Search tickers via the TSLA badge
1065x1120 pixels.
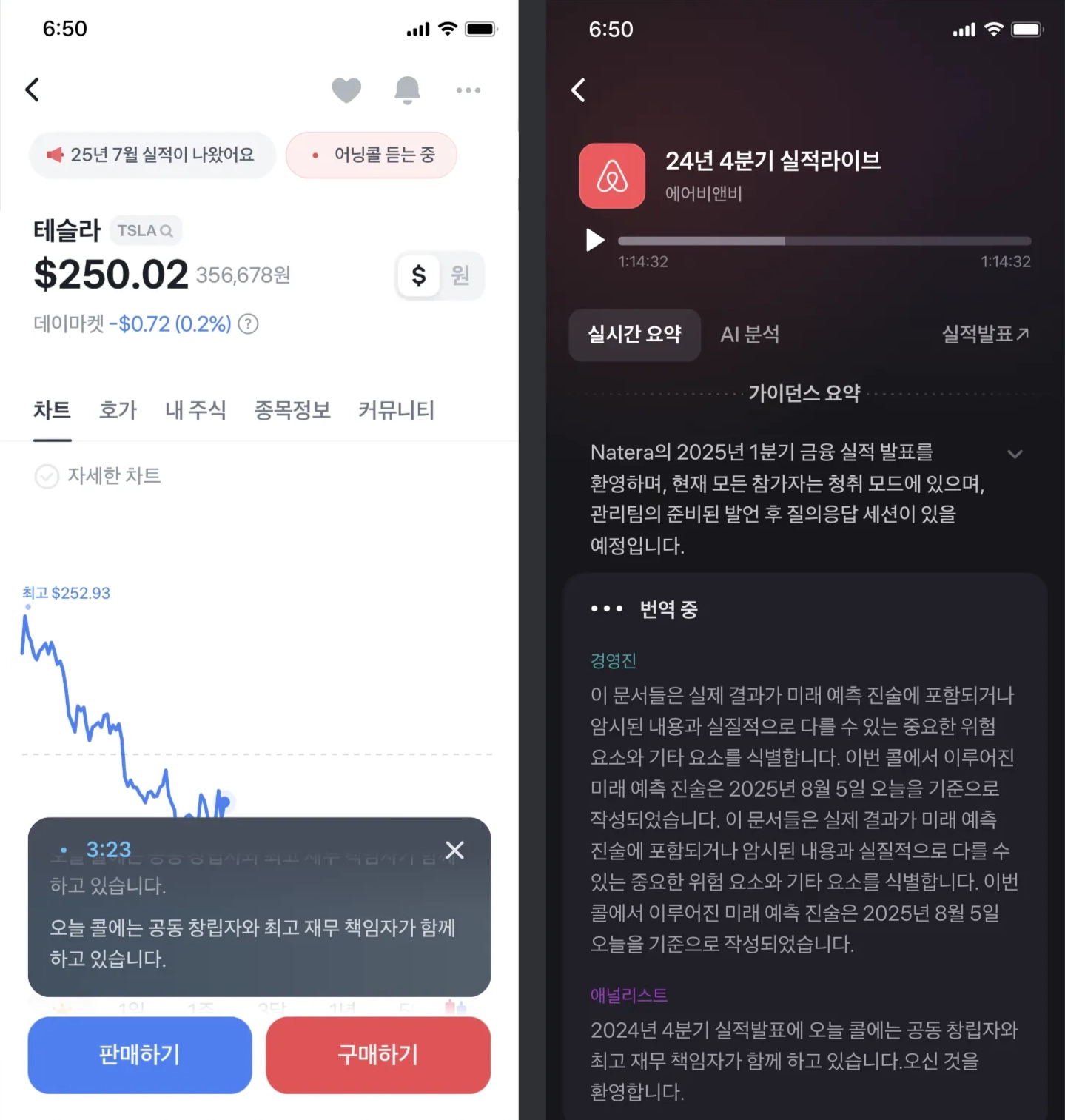pos(146,230)
